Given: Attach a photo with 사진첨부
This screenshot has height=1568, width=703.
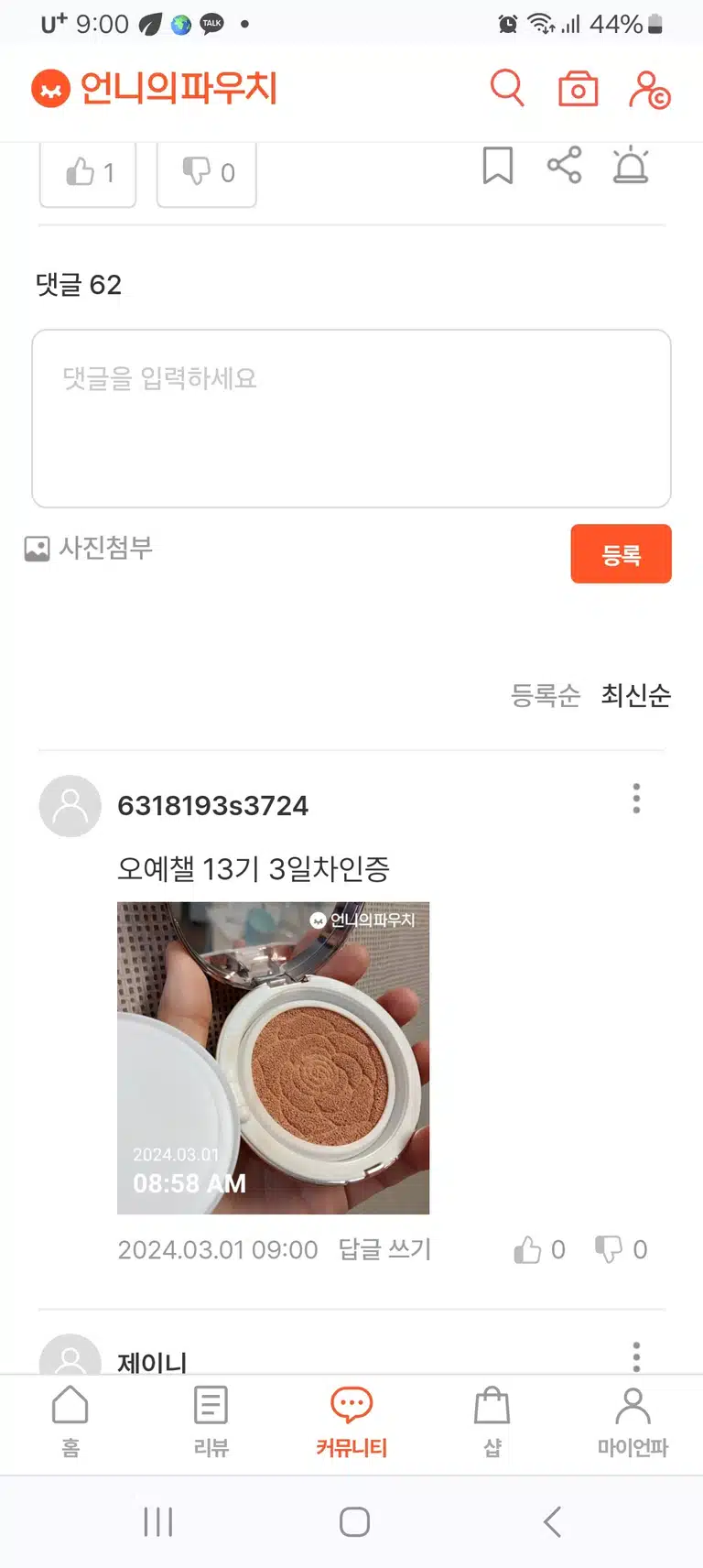Looking at the screenshot, I should coord(89,549).
